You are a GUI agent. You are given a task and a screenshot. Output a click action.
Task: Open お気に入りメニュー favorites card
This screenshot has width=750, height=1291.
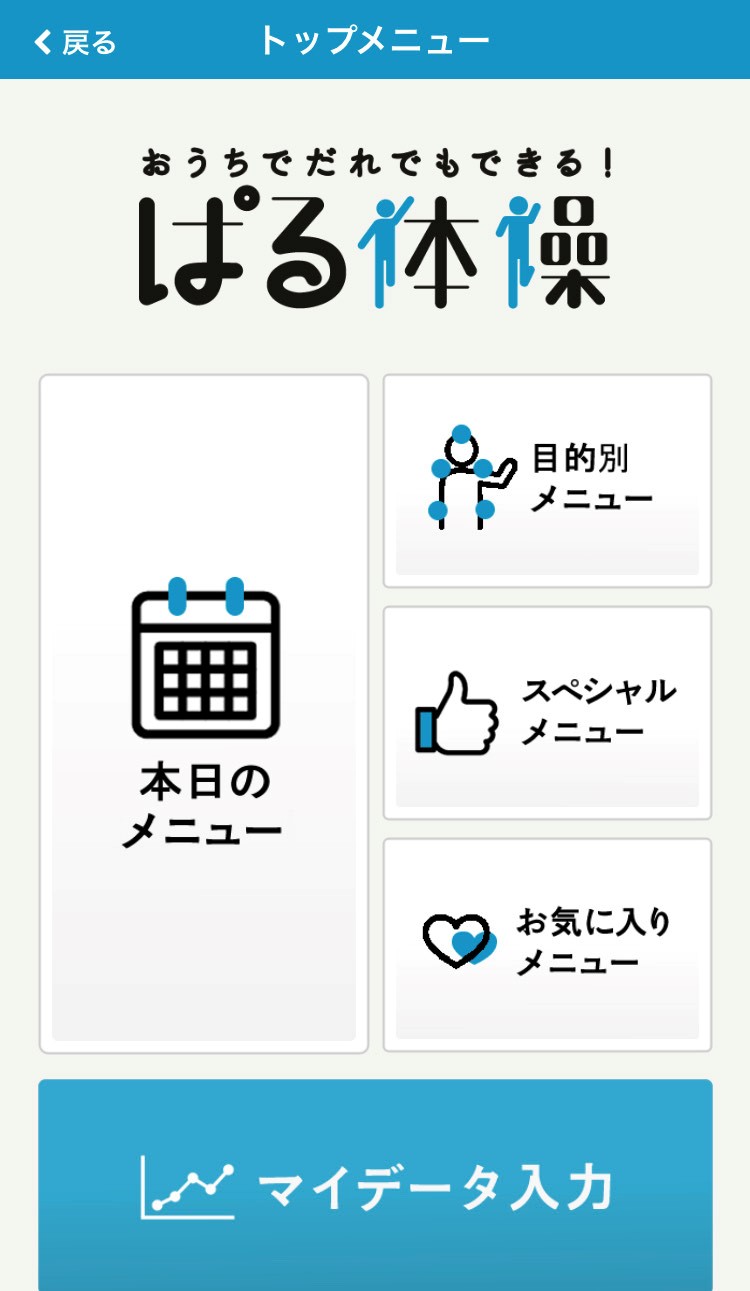tap(547, 945)
